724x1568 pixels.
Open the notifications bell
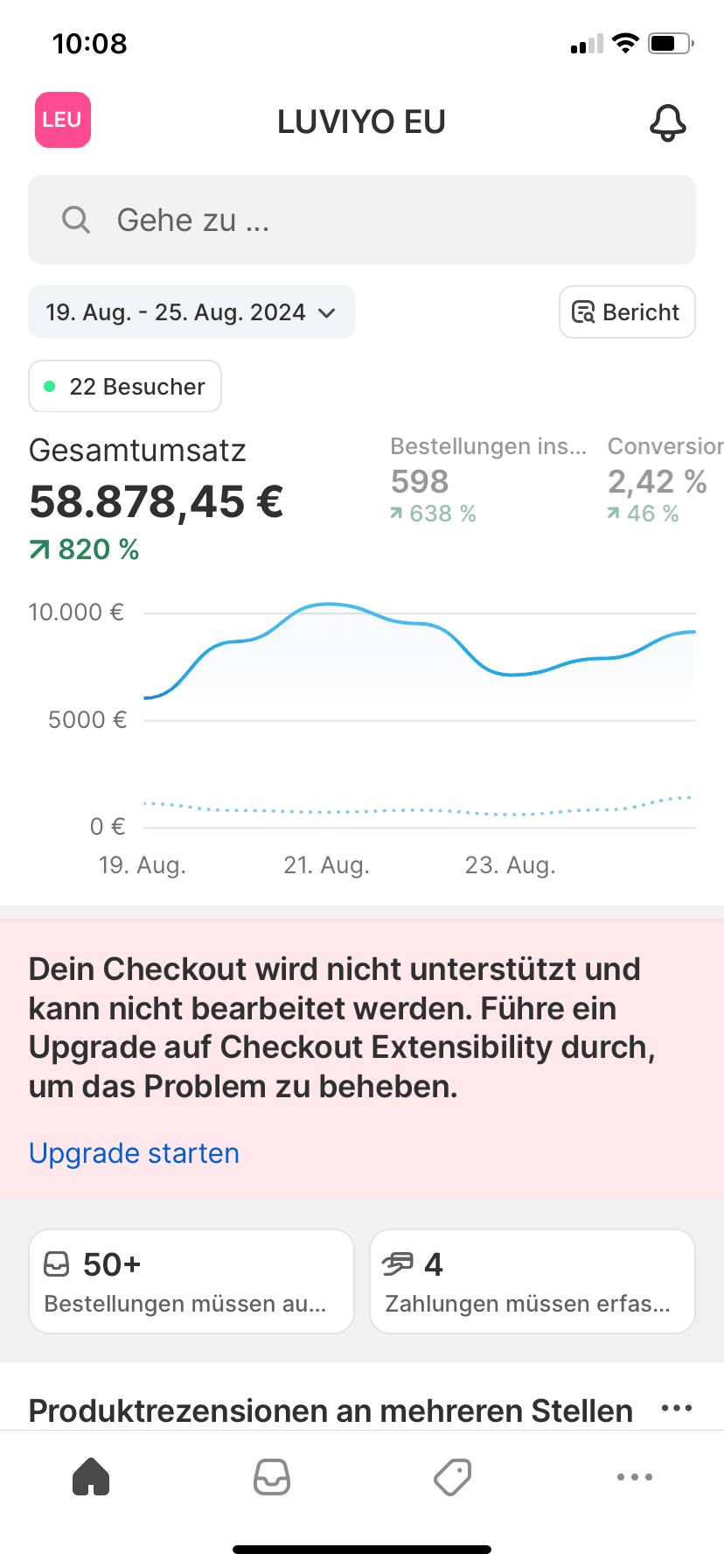coord(667,122)
